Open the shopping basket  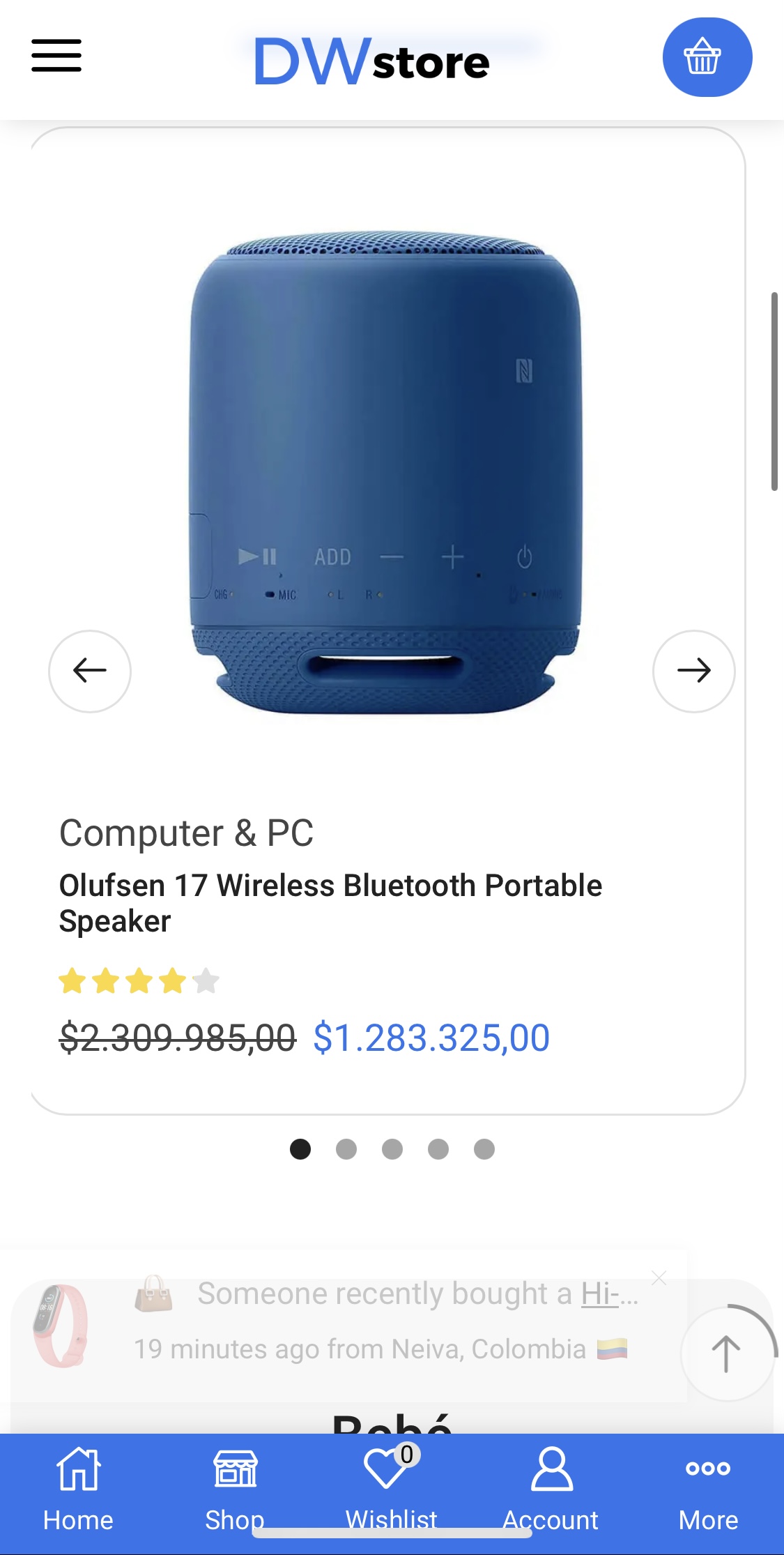pyautogui.click(x=707, y=57)
